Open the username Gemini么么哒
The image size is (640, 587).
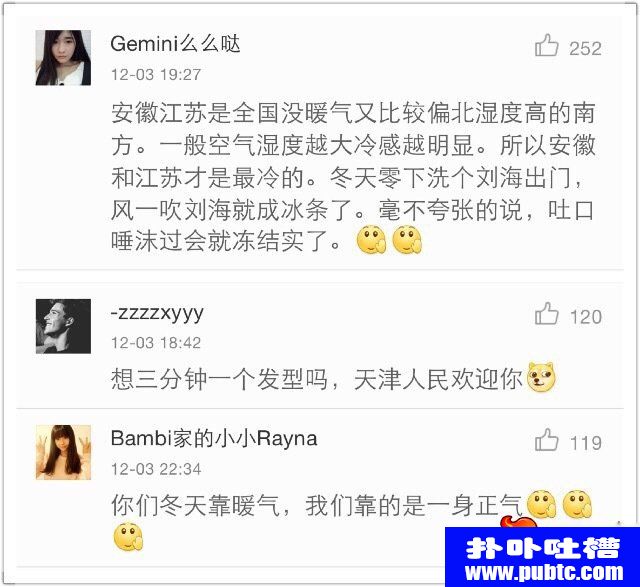tap(175, 44)
